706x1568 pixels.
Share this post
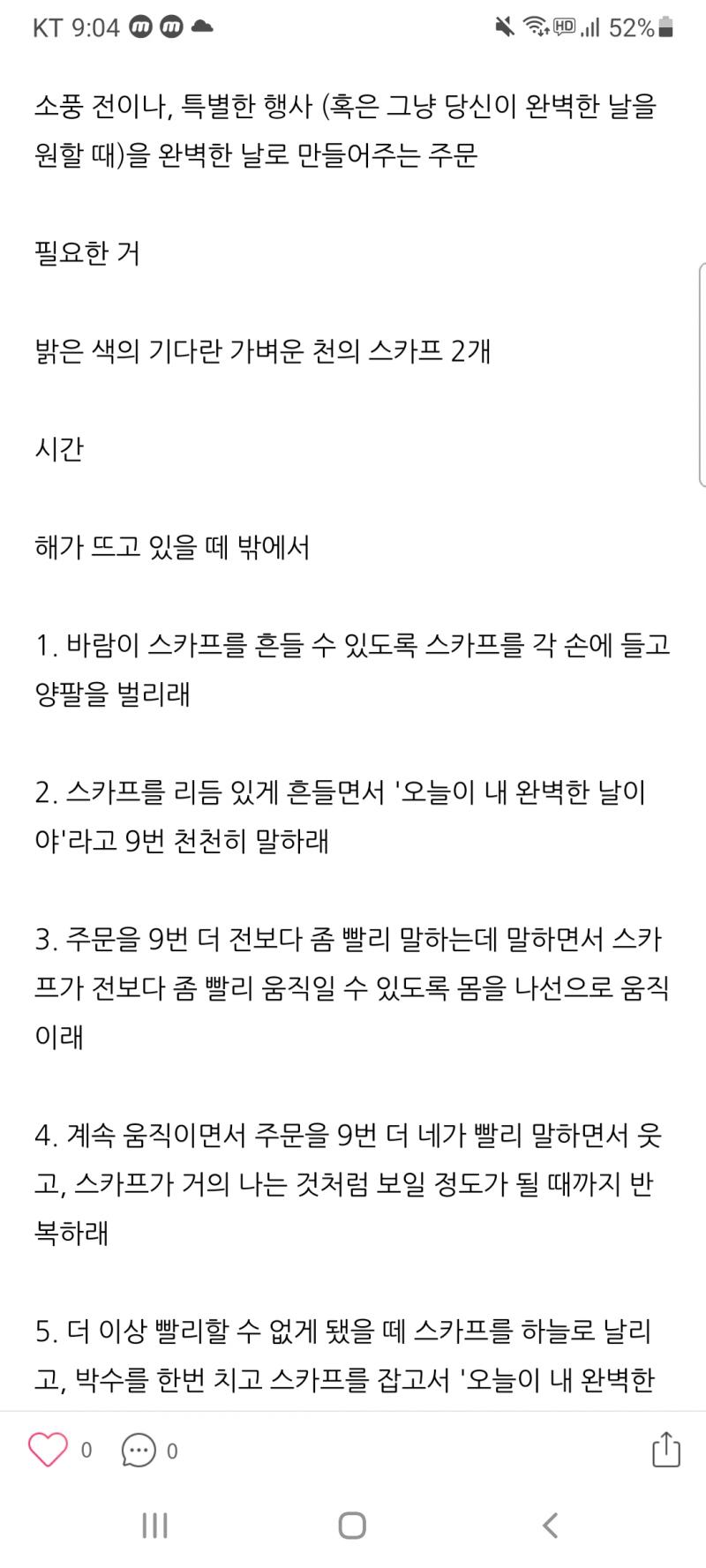[x=665, y=1449]
